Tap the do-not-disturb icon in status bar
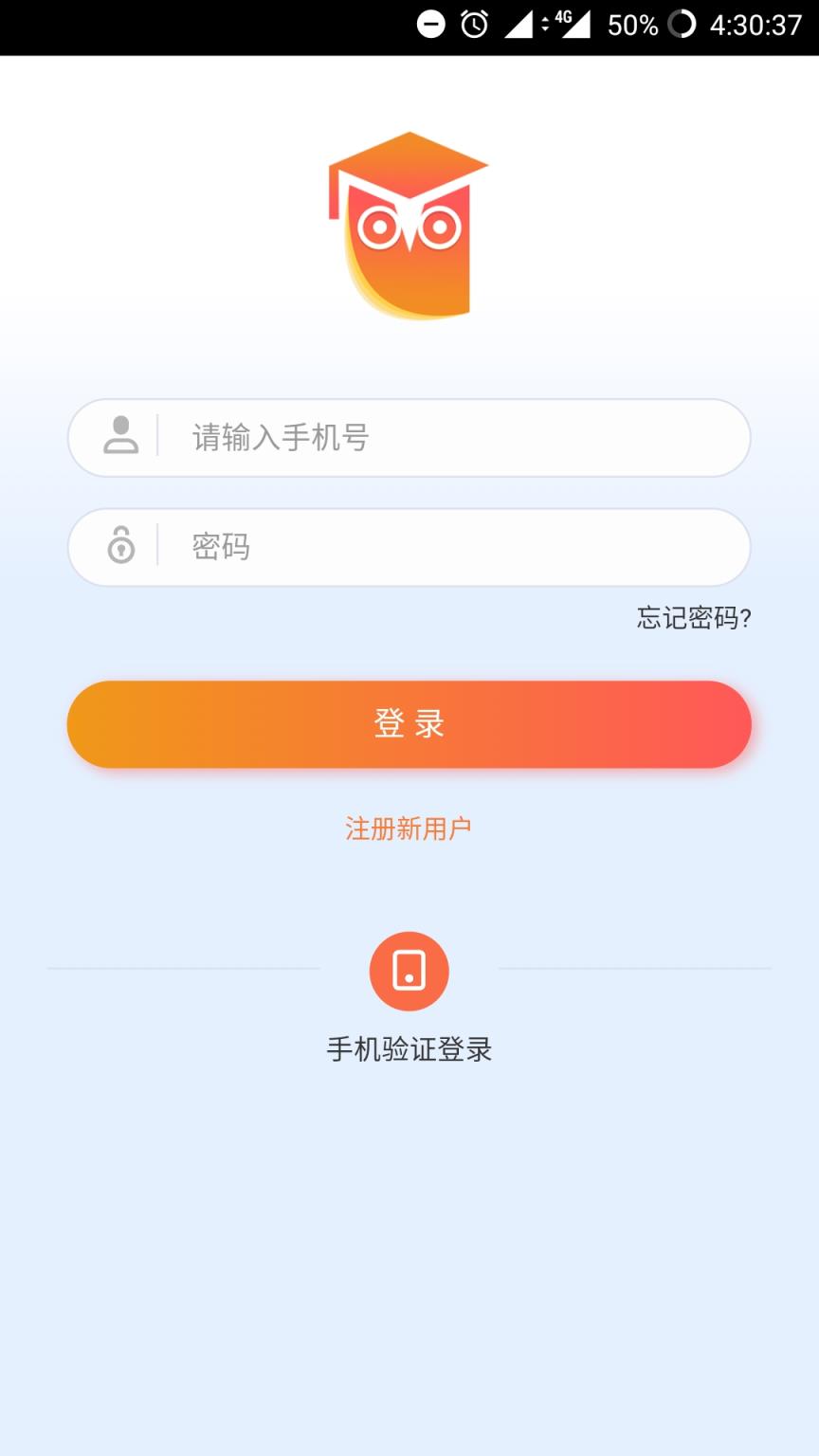 [430, 24]
